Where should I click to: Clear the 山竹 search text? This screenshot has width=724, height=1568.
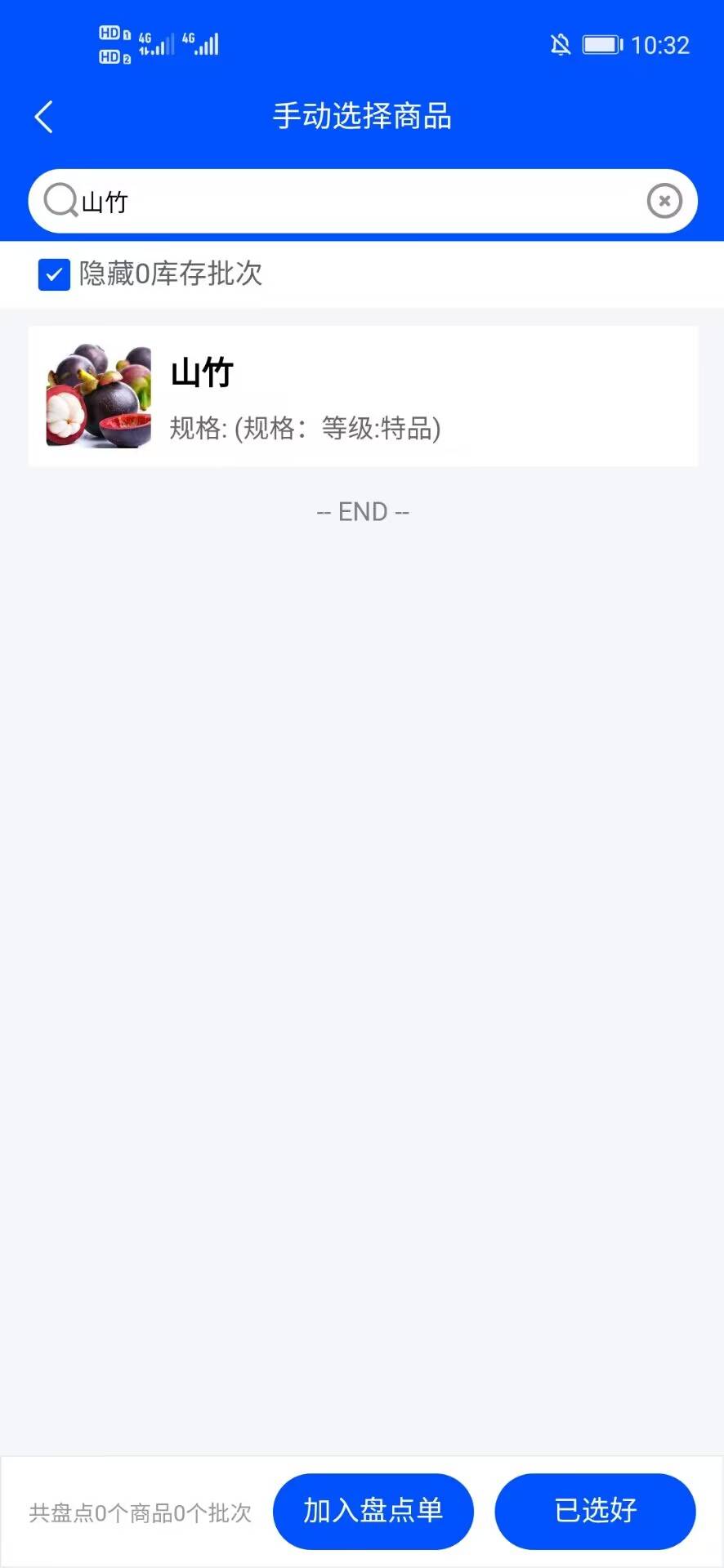tap(664, 201)
